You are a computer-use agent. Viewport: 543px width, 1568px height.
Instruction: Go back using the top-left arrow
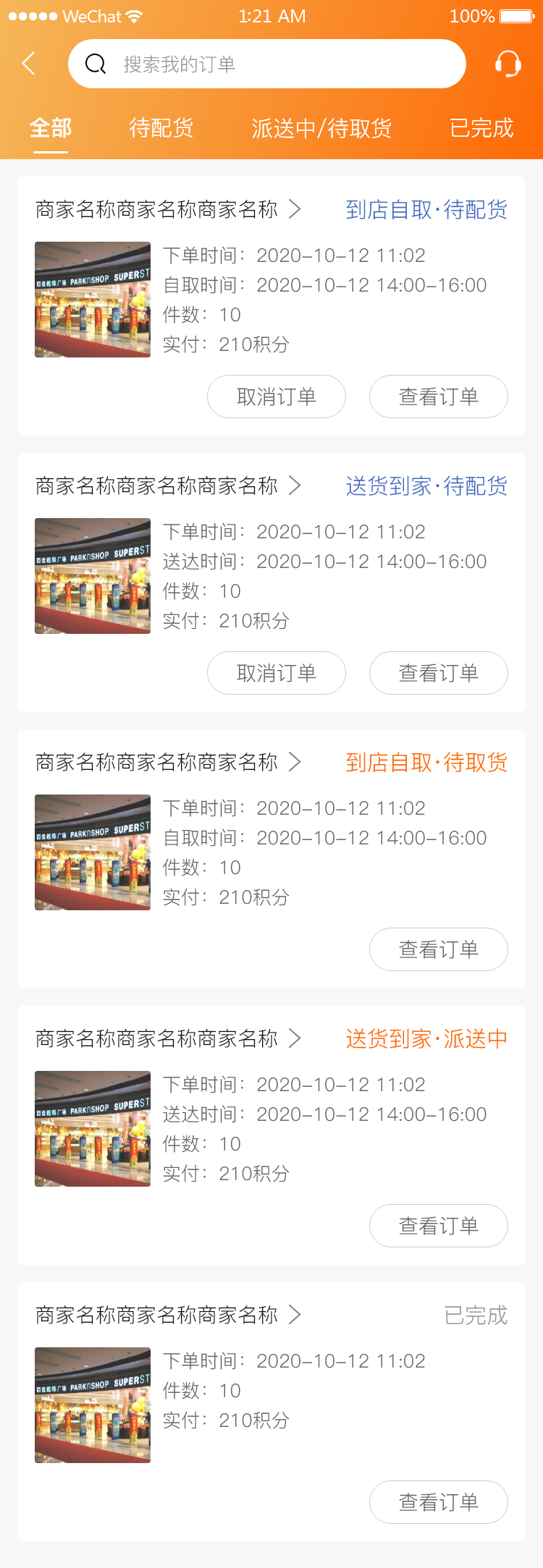click(29, 64)
